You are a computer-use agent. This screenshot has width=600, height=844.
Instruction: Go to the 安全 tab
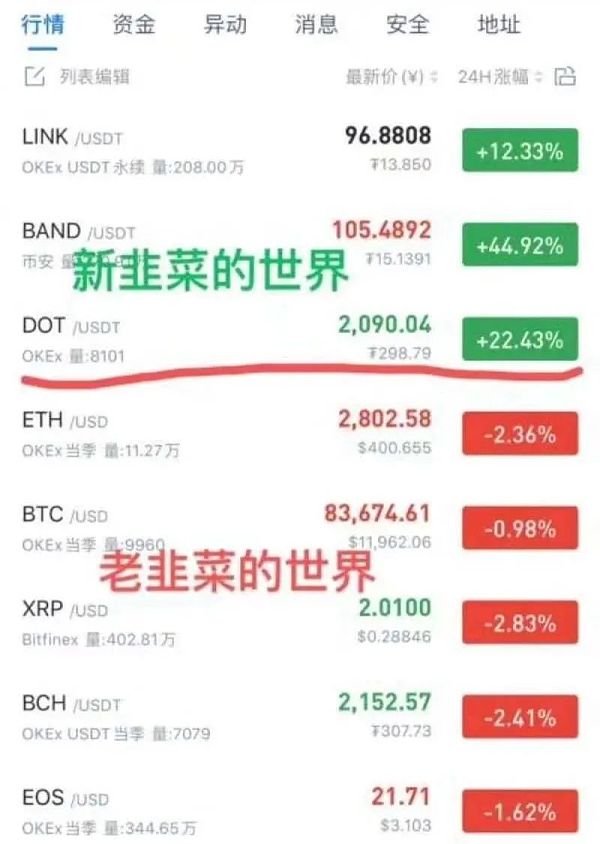[x=407, y=25]
